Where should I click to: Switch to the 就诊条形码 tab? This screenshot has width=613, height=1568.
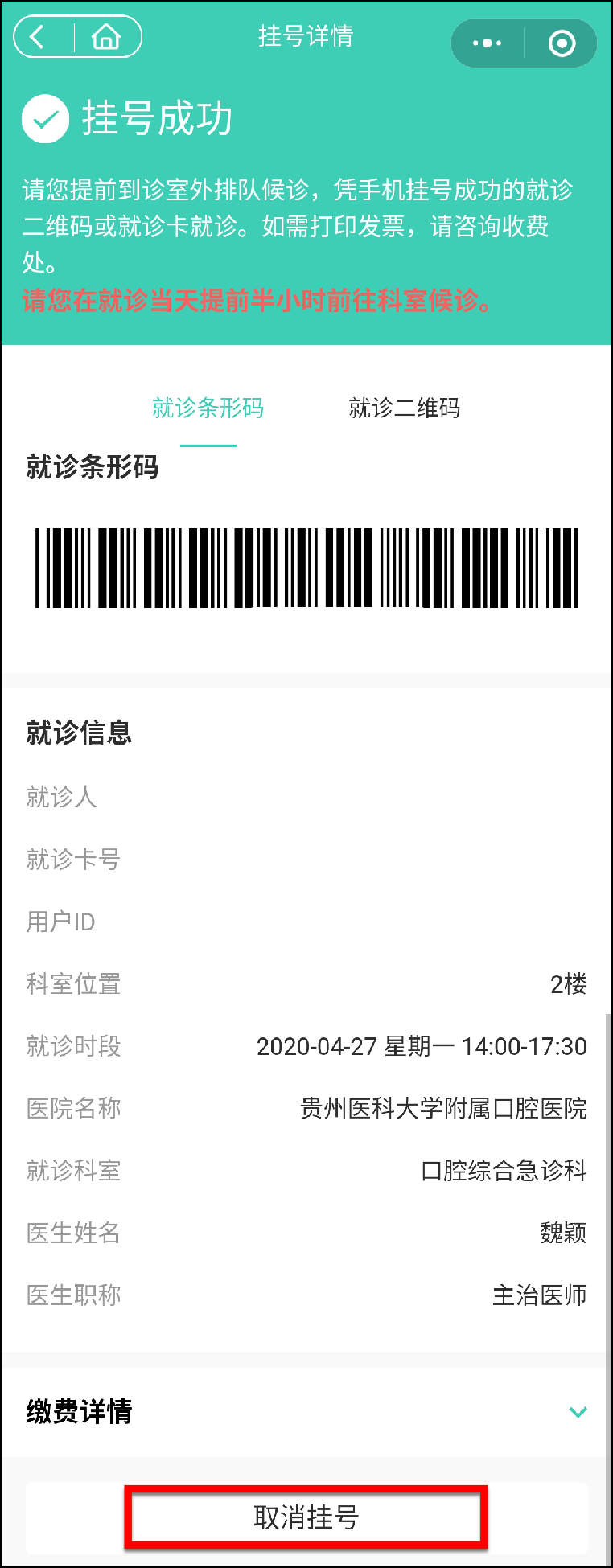click(x=208, y=408)
